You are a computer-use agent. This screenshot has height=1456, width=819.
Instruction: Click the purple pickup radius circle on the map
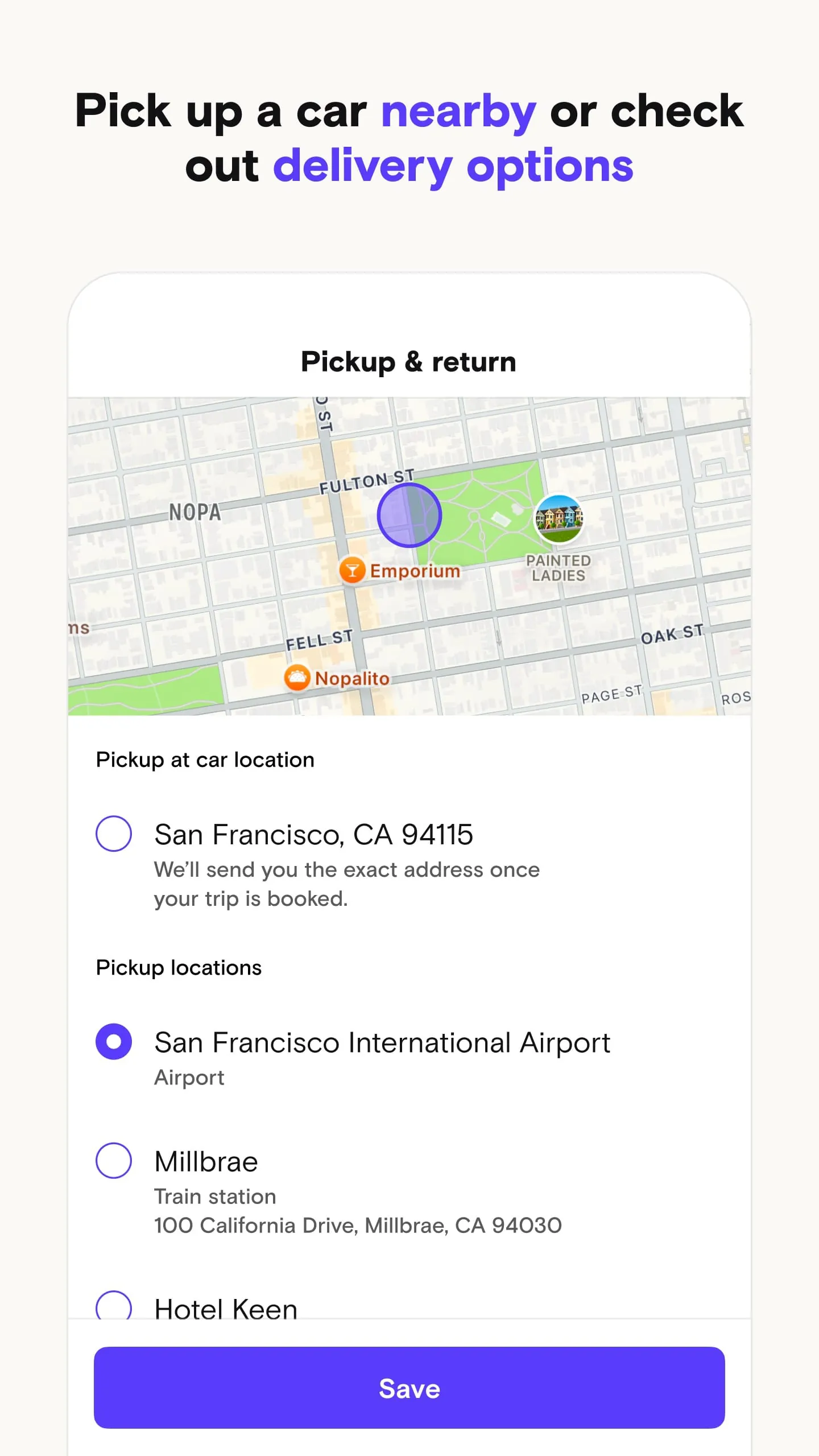411,515
